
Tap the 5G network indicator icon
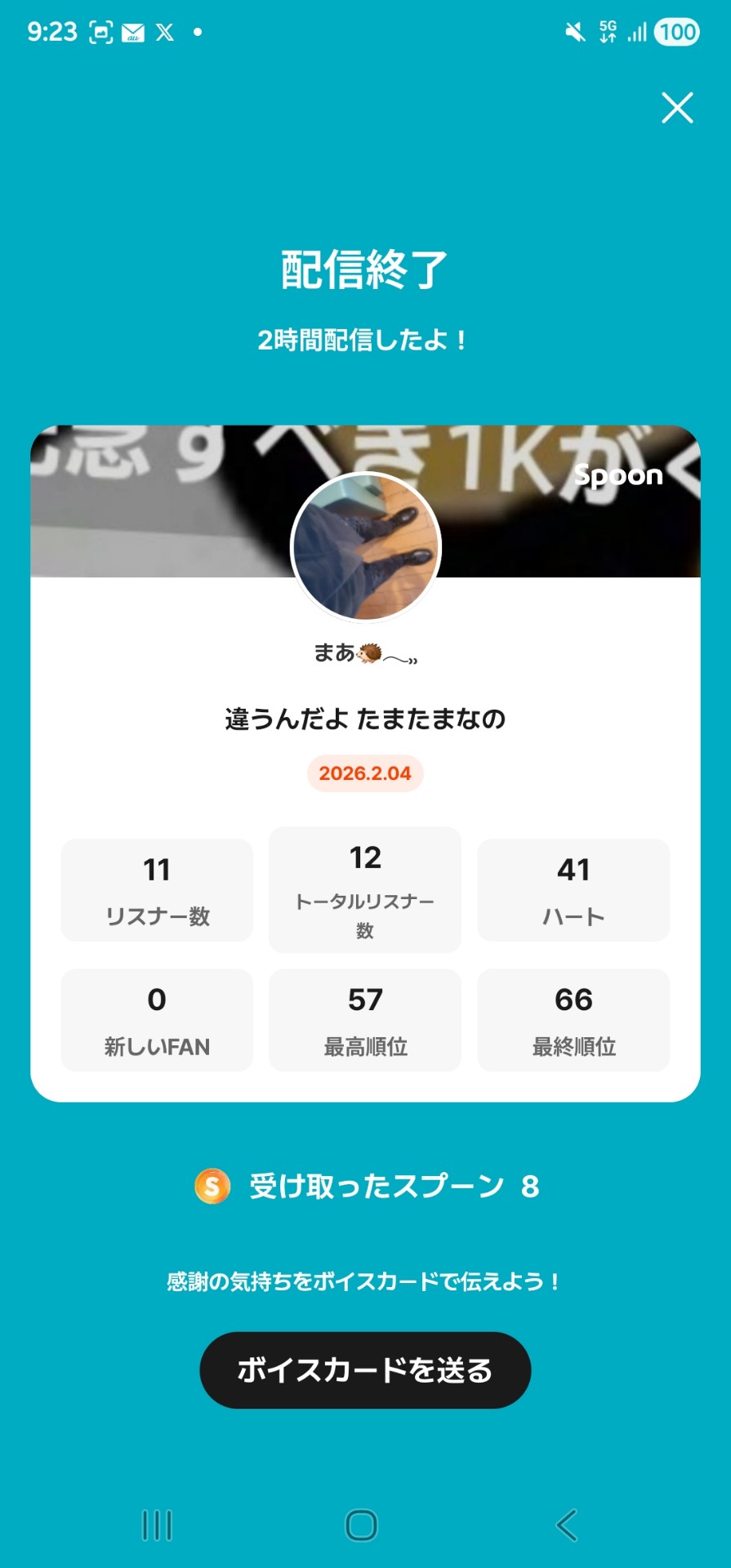click(607, 31)
